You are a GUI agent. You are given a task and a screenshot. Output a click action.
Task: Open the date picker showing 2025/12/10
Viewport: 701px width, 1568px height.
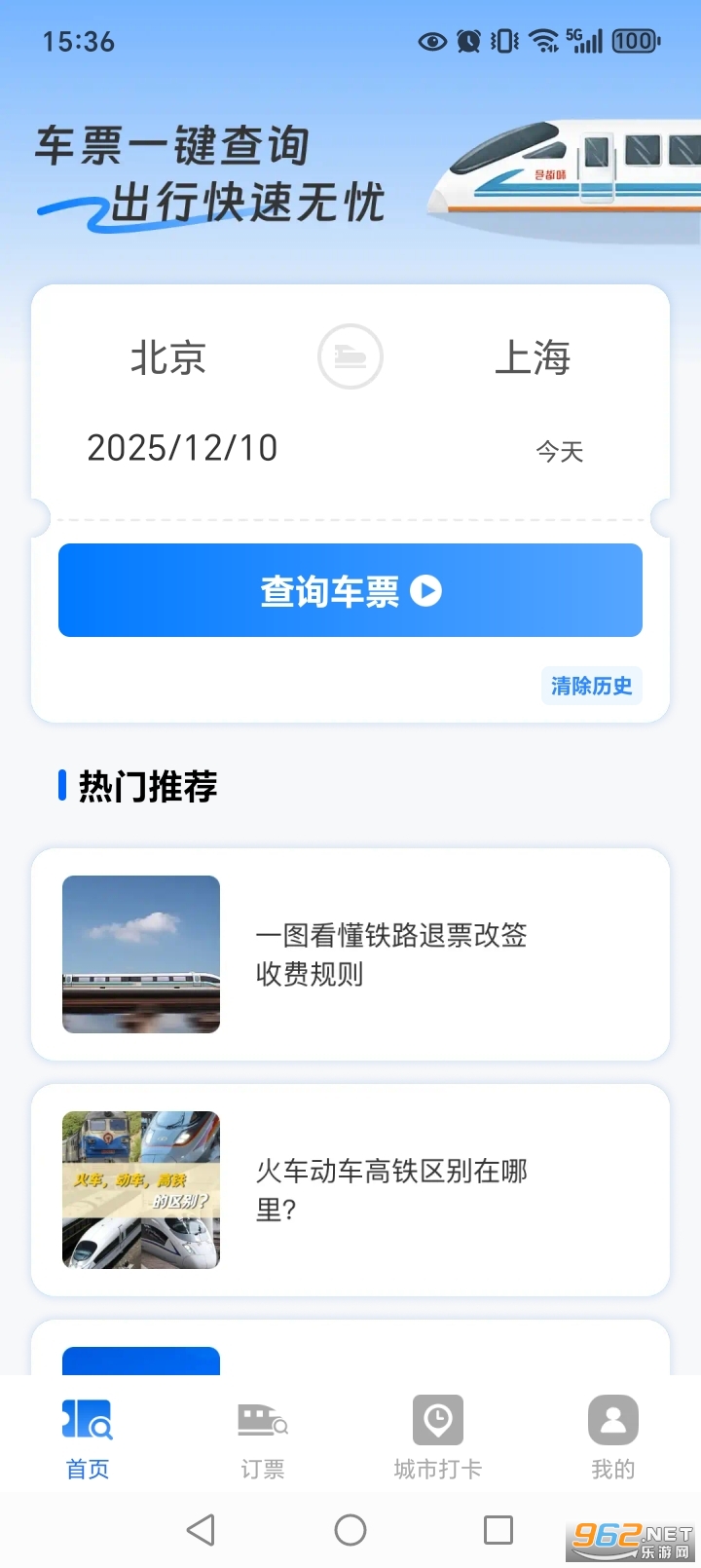[x=181, y=448]
